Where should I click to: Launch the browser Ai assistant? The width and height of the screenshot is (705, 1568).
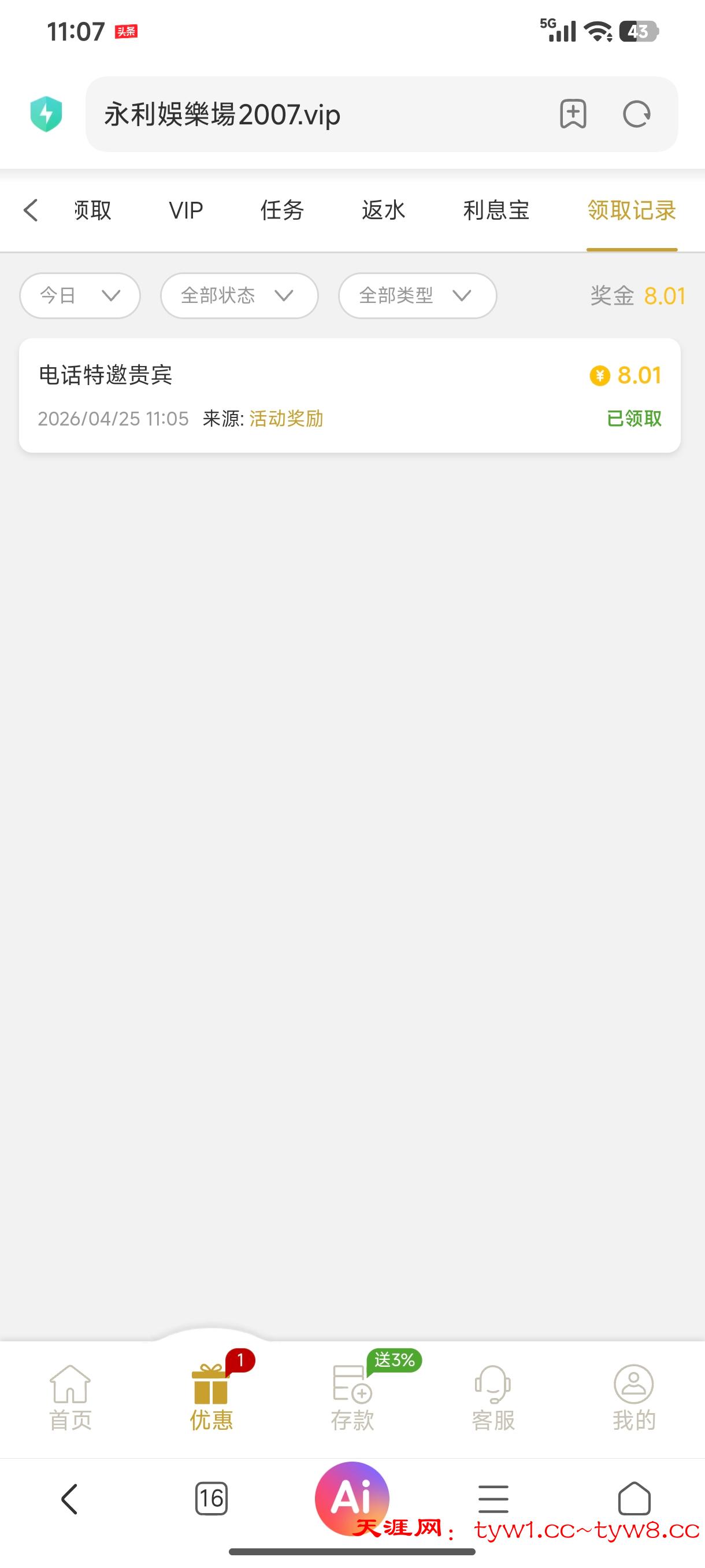click(x=351, y=1496)
